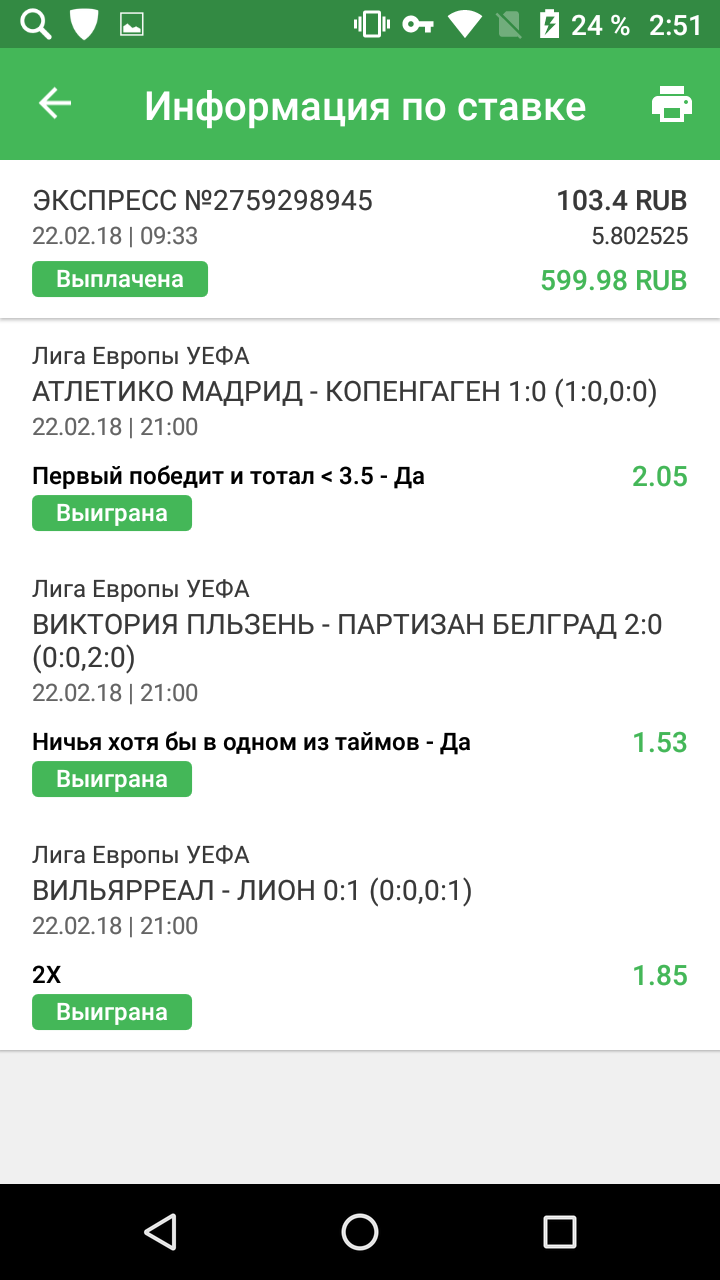Screen dimensions: 720x1280
Task: Open the search icon in the status bar
Action: click(x=34, y=21)
